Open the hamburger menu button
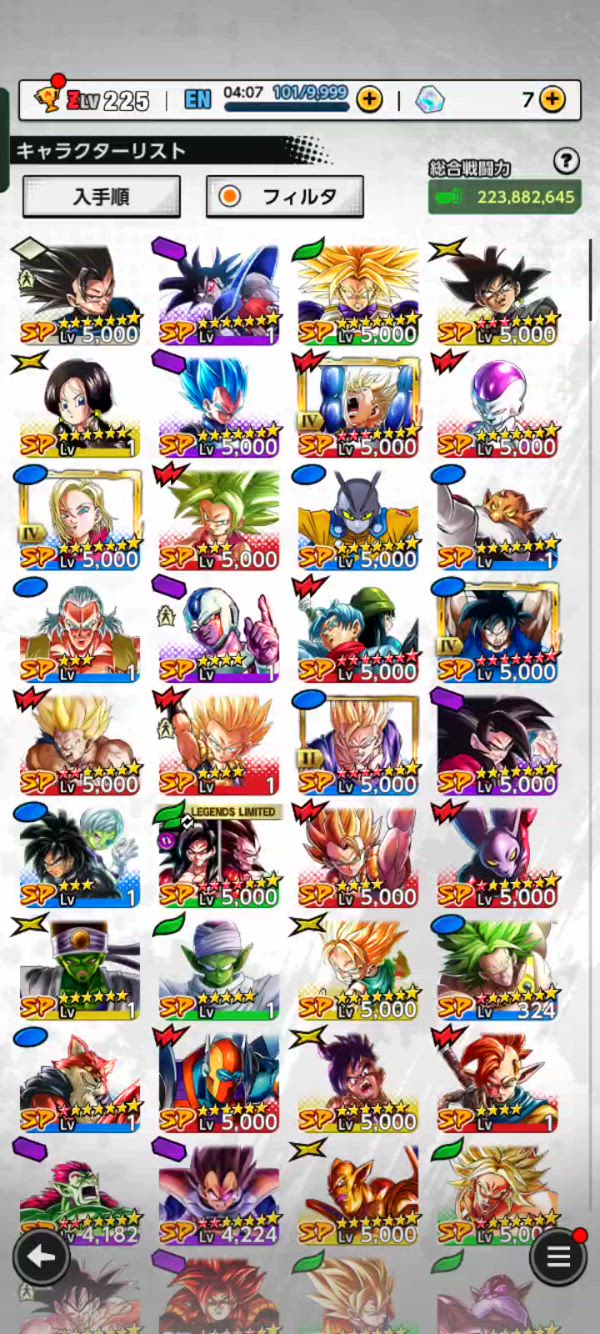600x1334 pixels. coord(558,1256)
